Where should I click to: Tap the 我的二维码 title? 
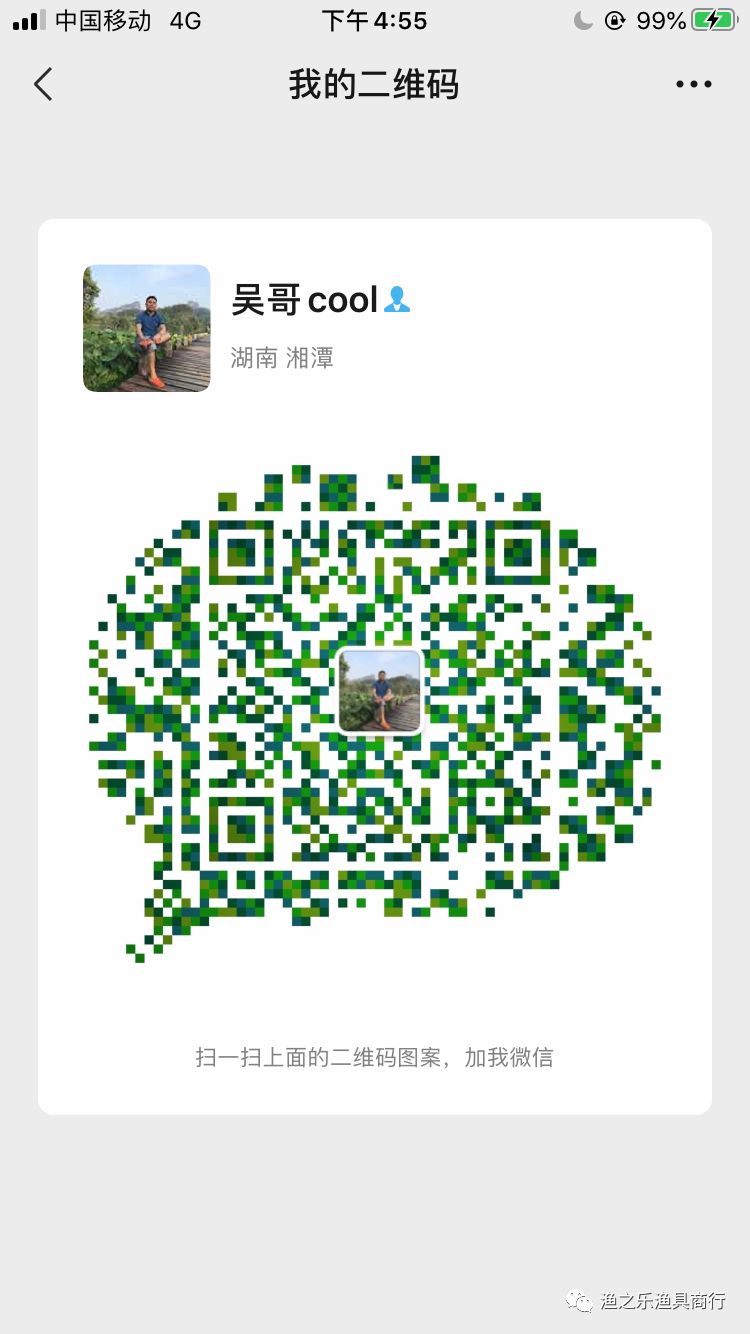(x=375, y=84)
